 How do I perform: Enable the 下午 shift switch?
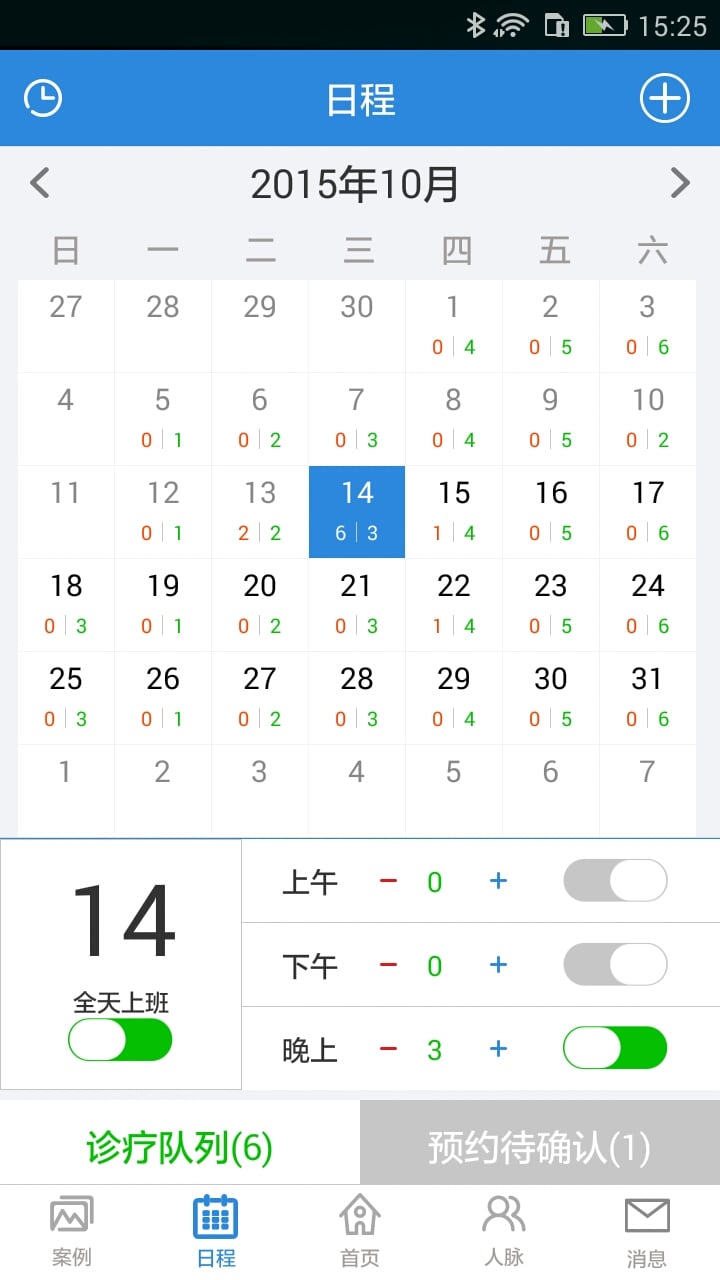[x=615, y=965]
